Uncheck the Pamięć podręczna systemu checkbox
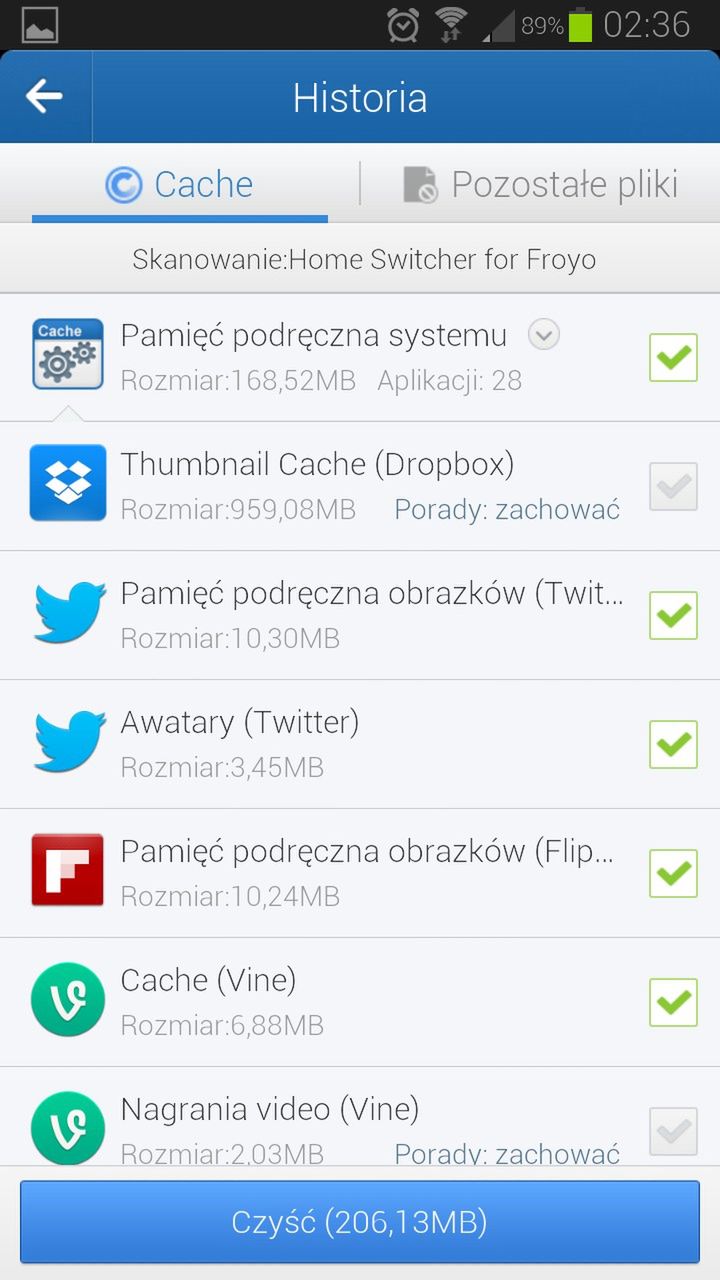 tap(673, 358)
